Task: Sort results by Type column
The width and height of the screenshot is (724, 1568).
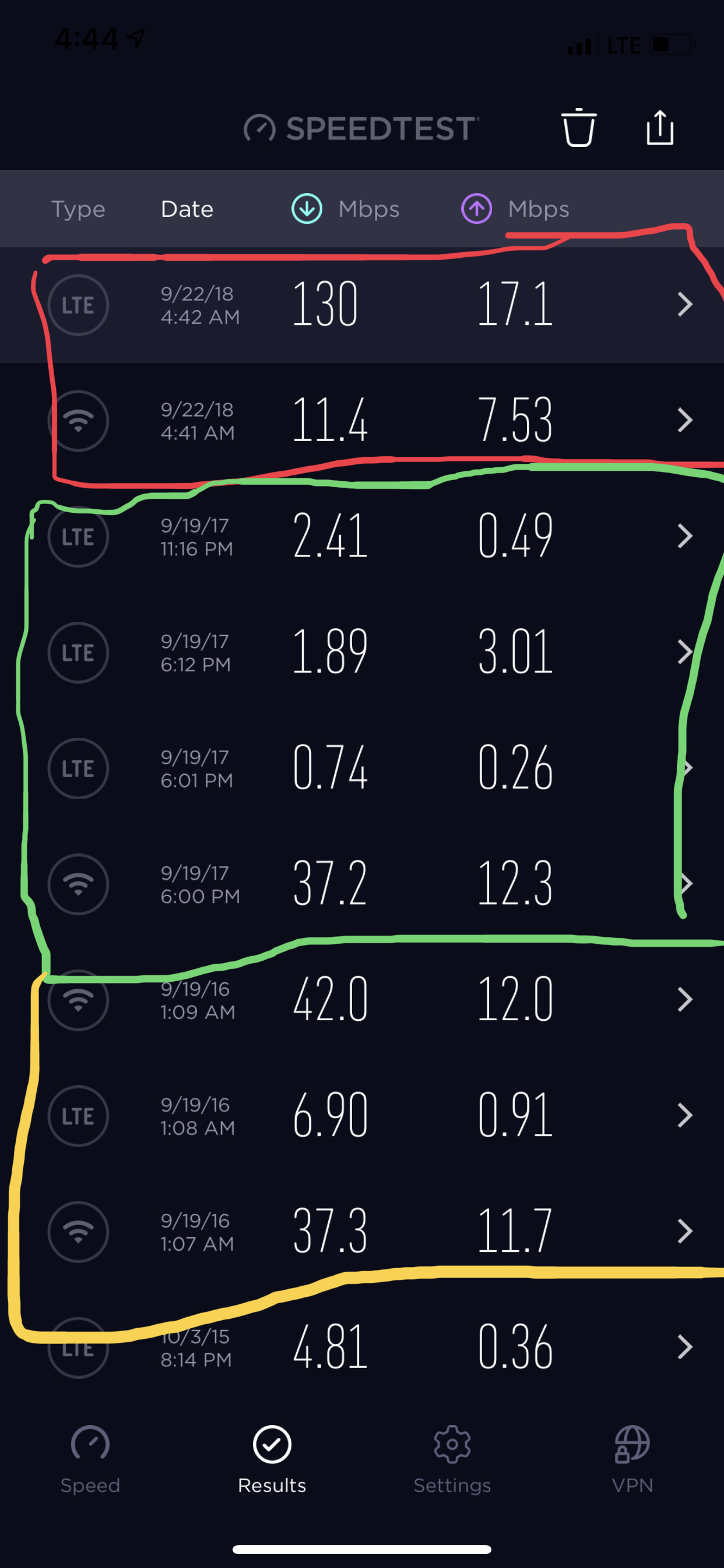Action: (x=78, y=209)
